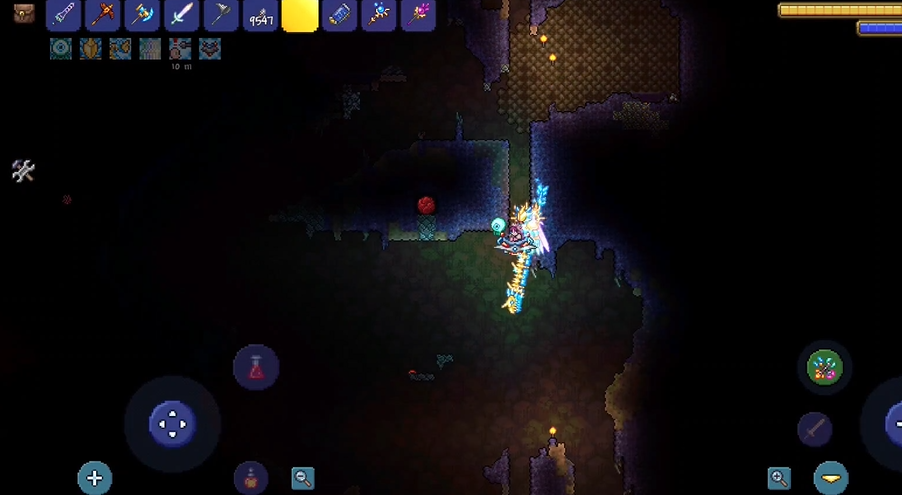Open the crossed tools settings icon
902x495 pixels.
[x=23, y=171]
